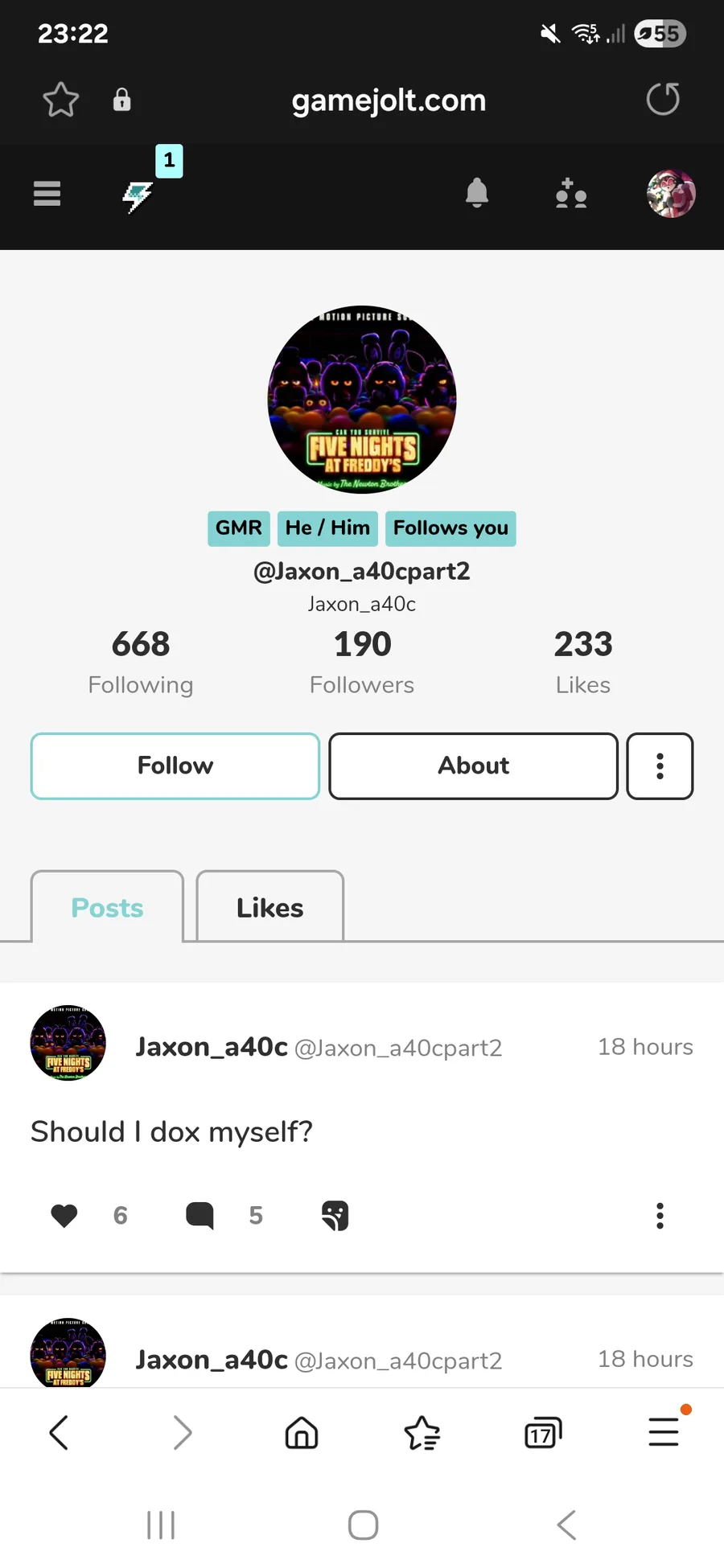Viewport: 724px width, 1568px height.
Task: Bookmark this page with the star icon
Action: tap(60, 100)
